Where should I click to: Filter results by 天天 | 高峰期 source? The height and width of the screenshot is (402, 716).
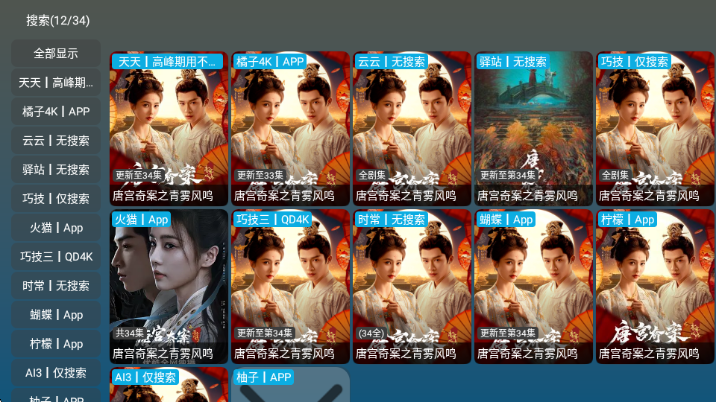(56, 82)
